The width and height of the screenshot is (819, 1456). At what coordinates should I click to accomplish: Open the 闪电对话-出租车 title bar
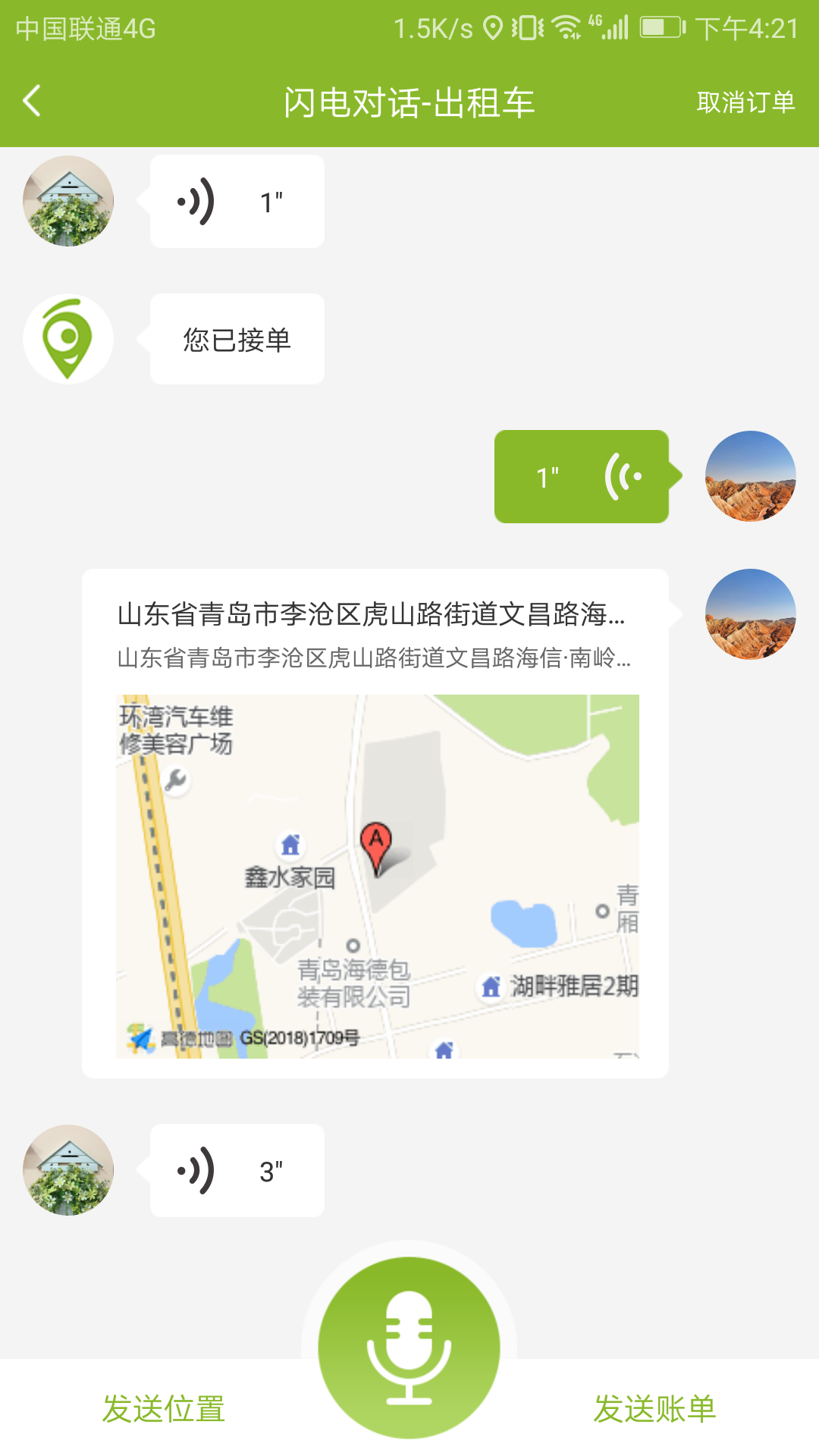tap(409, 101)
